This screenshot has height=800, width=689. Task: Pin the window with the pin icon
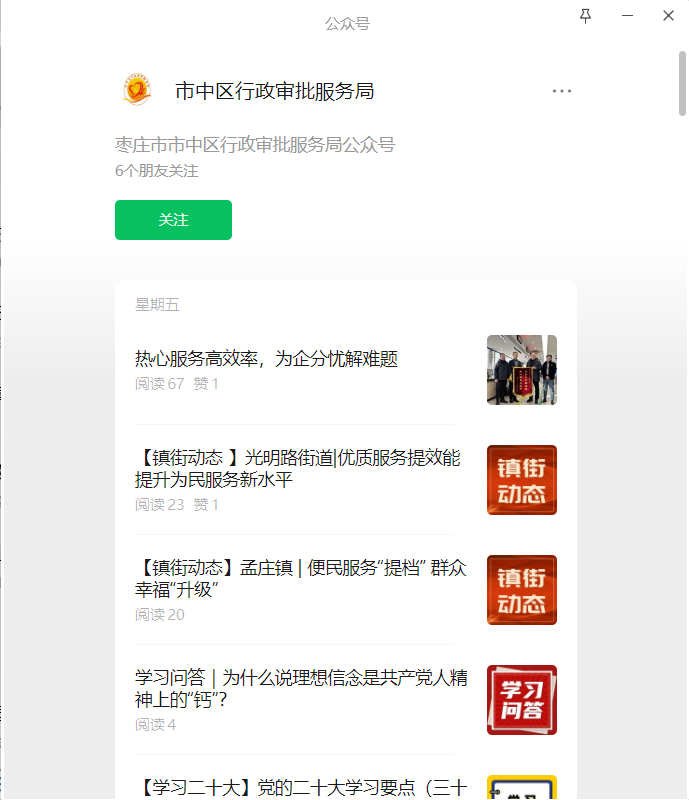click(586, 15)
